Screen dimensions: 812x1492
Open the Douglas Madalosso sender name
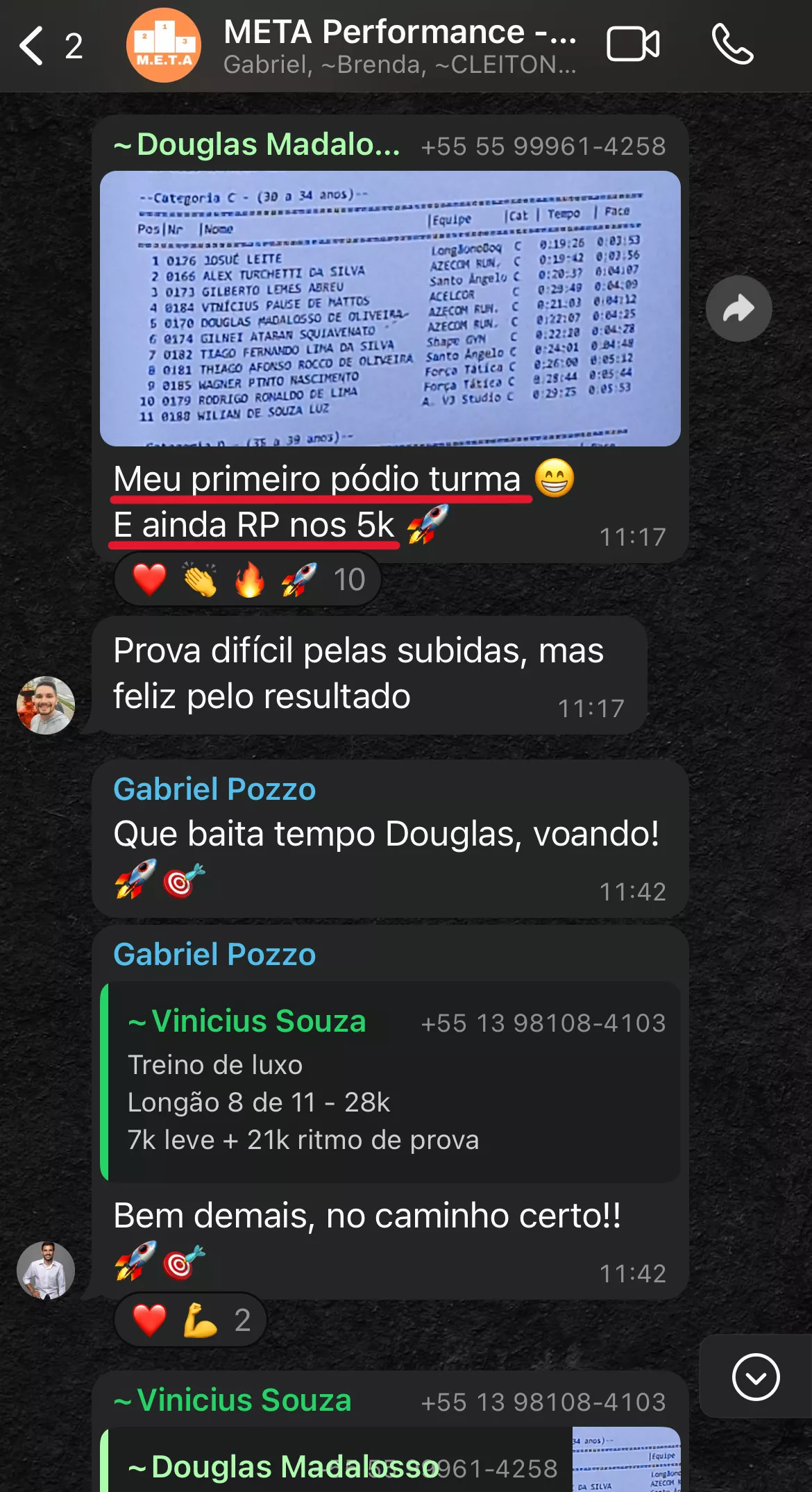[257, 145]
